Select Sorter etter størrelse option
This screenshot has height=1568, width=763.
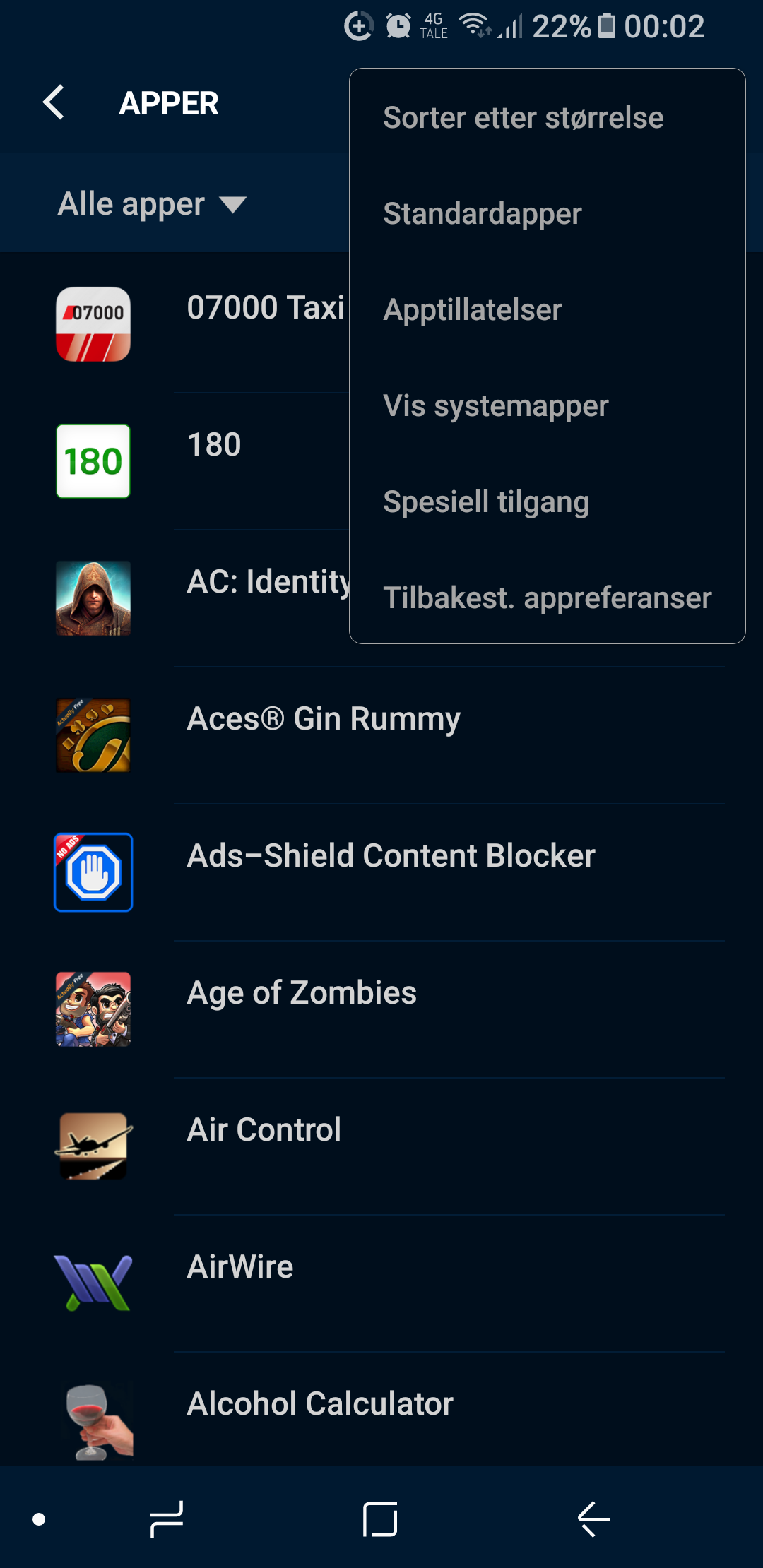coord(548,118)
